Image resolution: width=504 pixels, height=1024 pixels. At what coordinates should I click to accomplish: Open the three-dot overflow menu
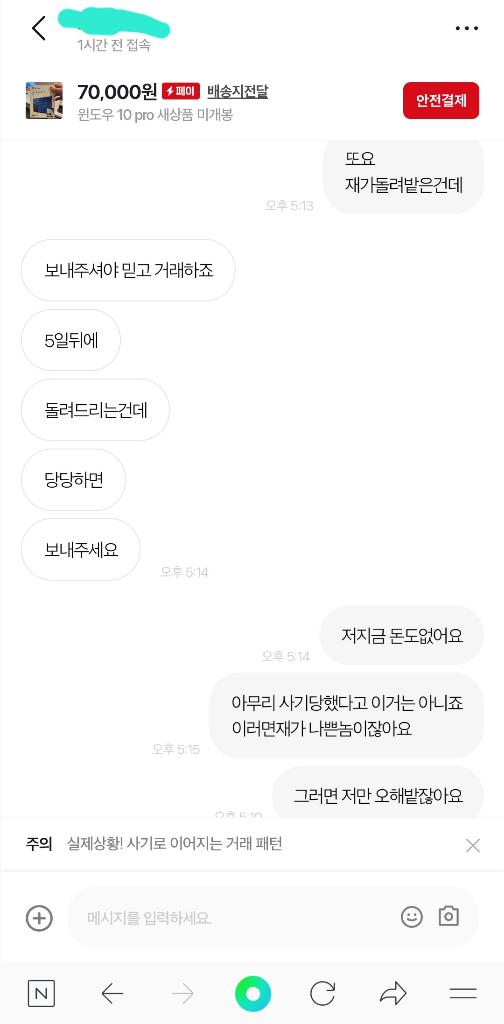467,28
